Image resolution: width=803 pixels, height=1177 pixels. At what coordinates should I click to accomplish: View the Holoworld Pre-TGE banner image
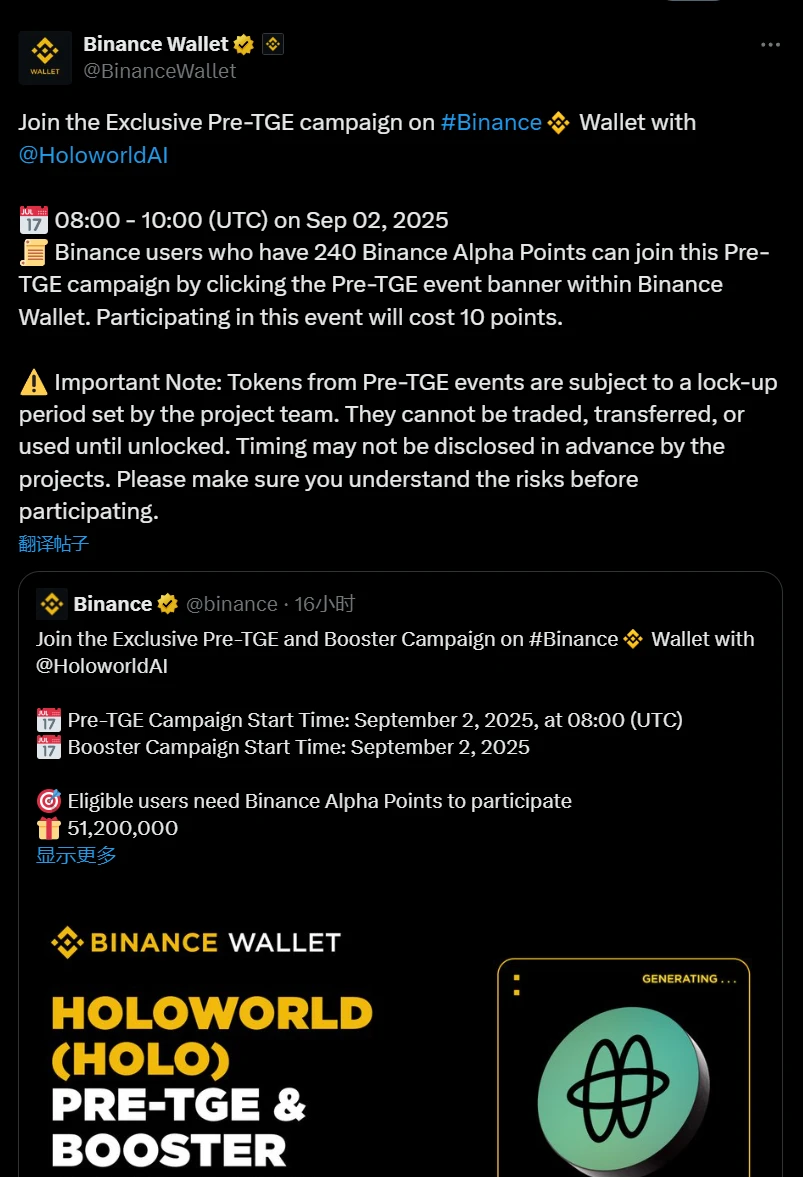[x=400, y=1040]
